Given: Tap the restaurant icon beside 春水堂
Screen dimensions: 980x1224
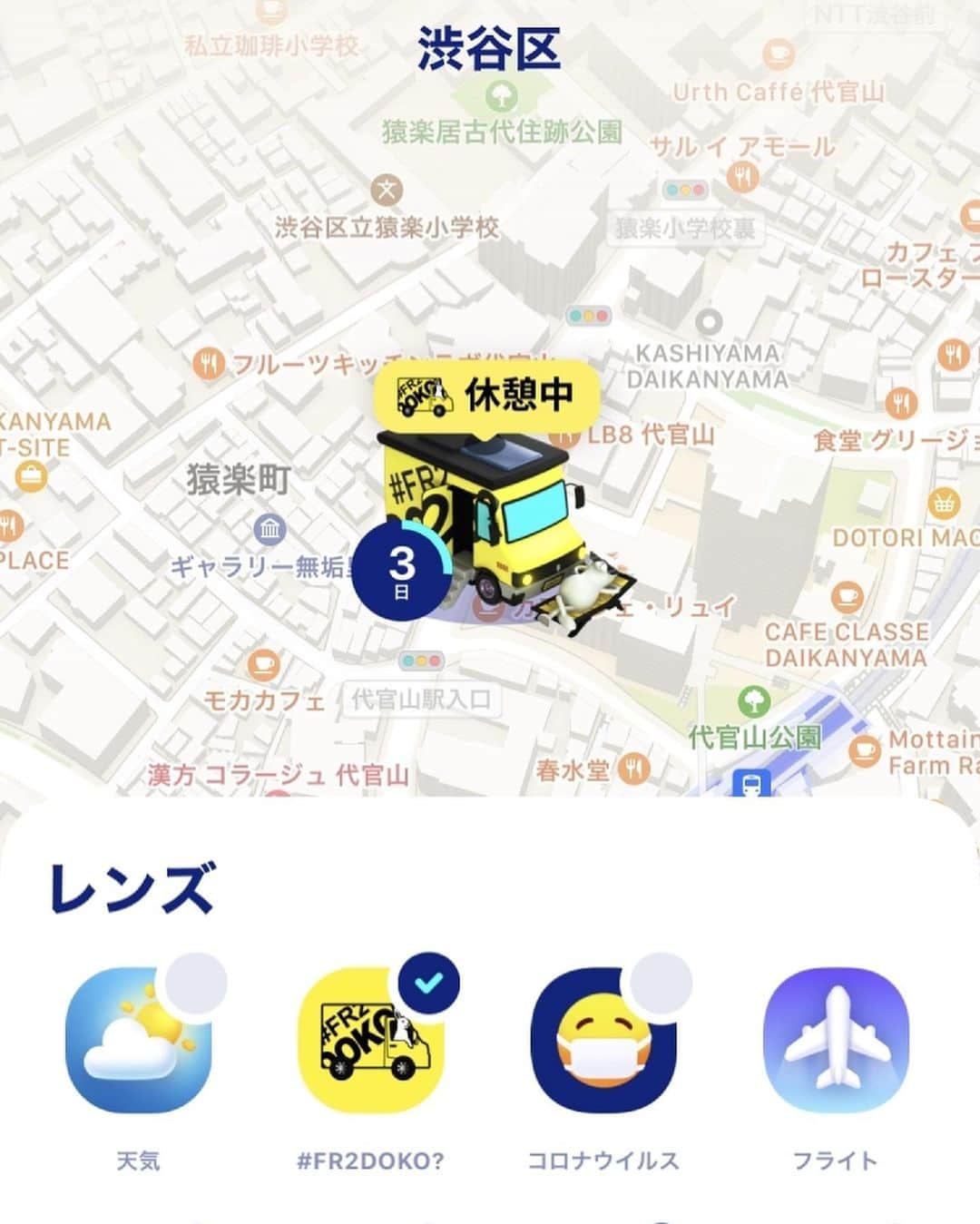Looking at the screenshot, I should 634,767.
